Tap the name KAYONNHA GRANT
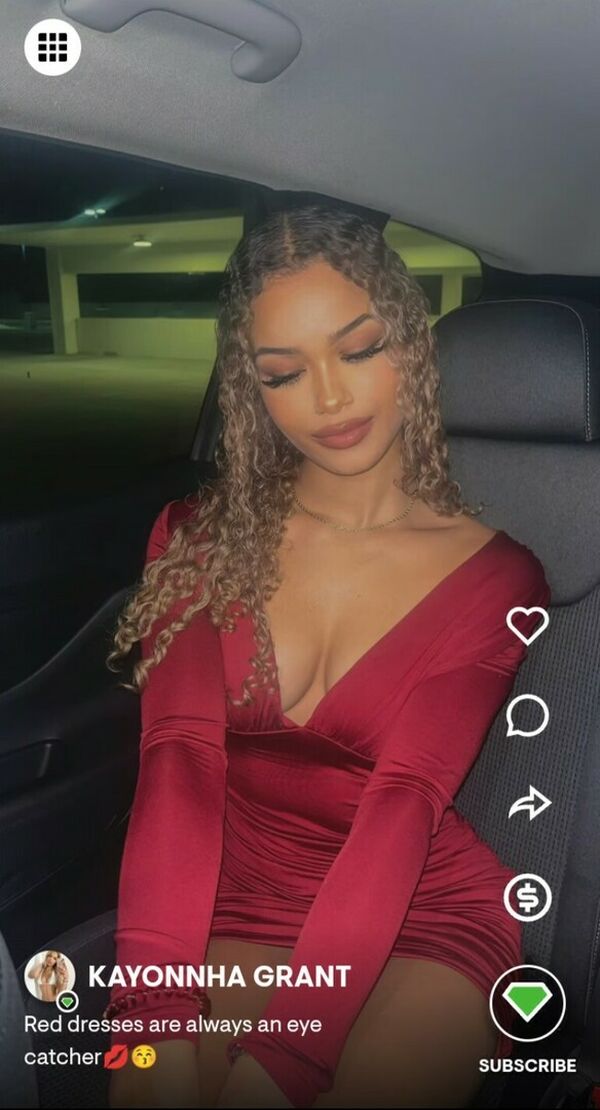600x1110 pixels. (x=219, y=977)
